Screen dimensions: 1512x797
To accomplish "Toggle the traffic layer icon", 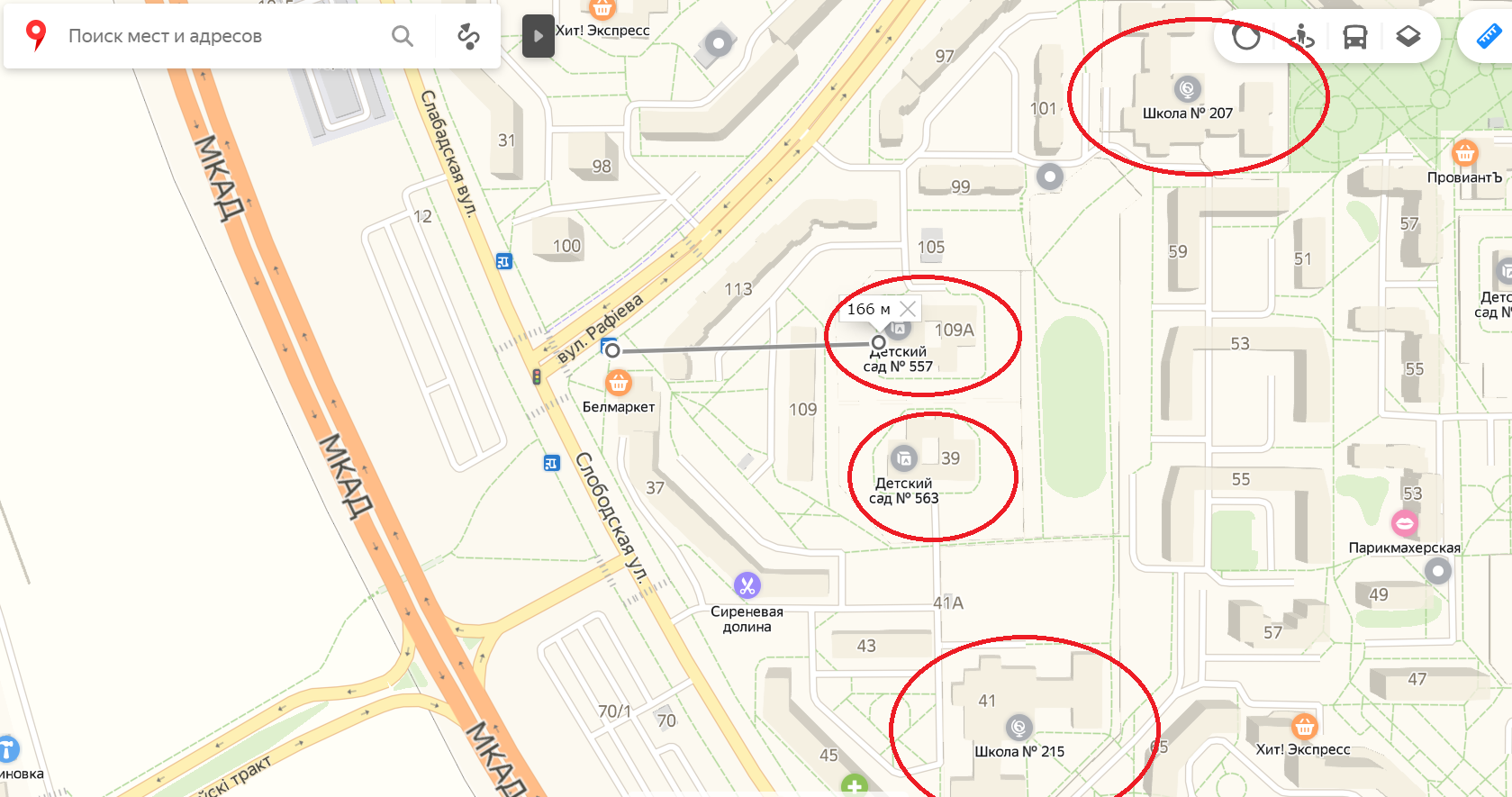I will point(1246,37).
